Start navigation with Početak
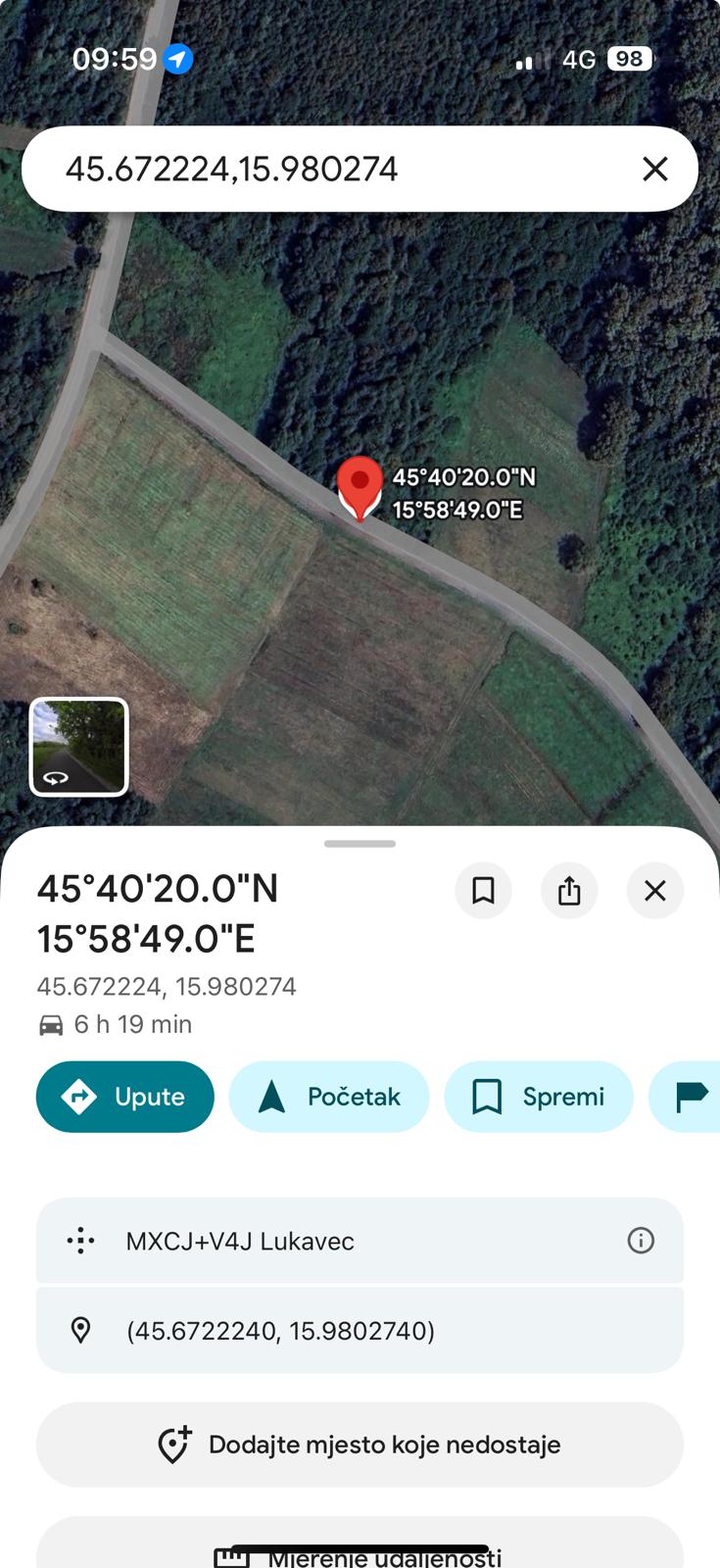 pyautogui.click(x=329, y=1097)
